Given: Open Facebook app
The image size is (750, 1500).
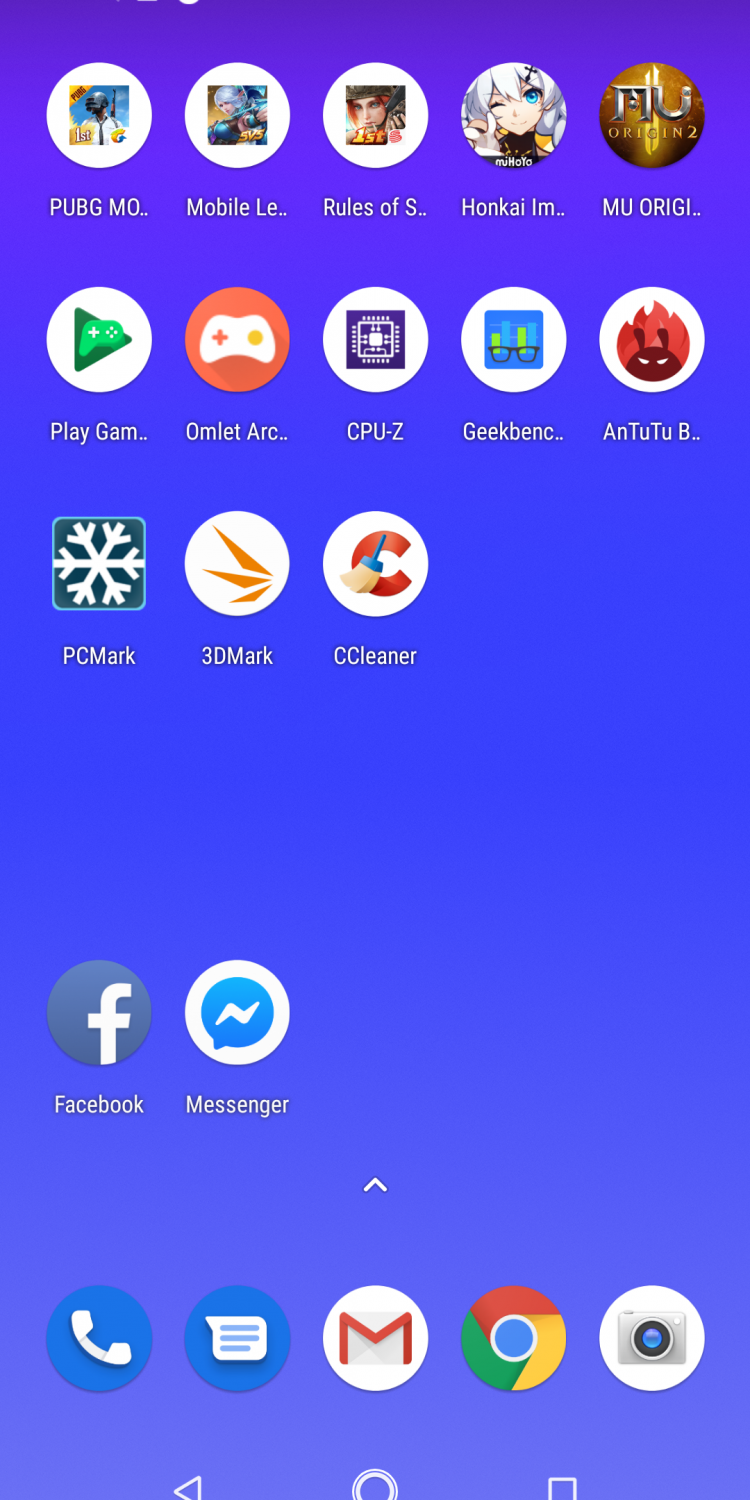Looking at the screenshot, I should 99,1013.
